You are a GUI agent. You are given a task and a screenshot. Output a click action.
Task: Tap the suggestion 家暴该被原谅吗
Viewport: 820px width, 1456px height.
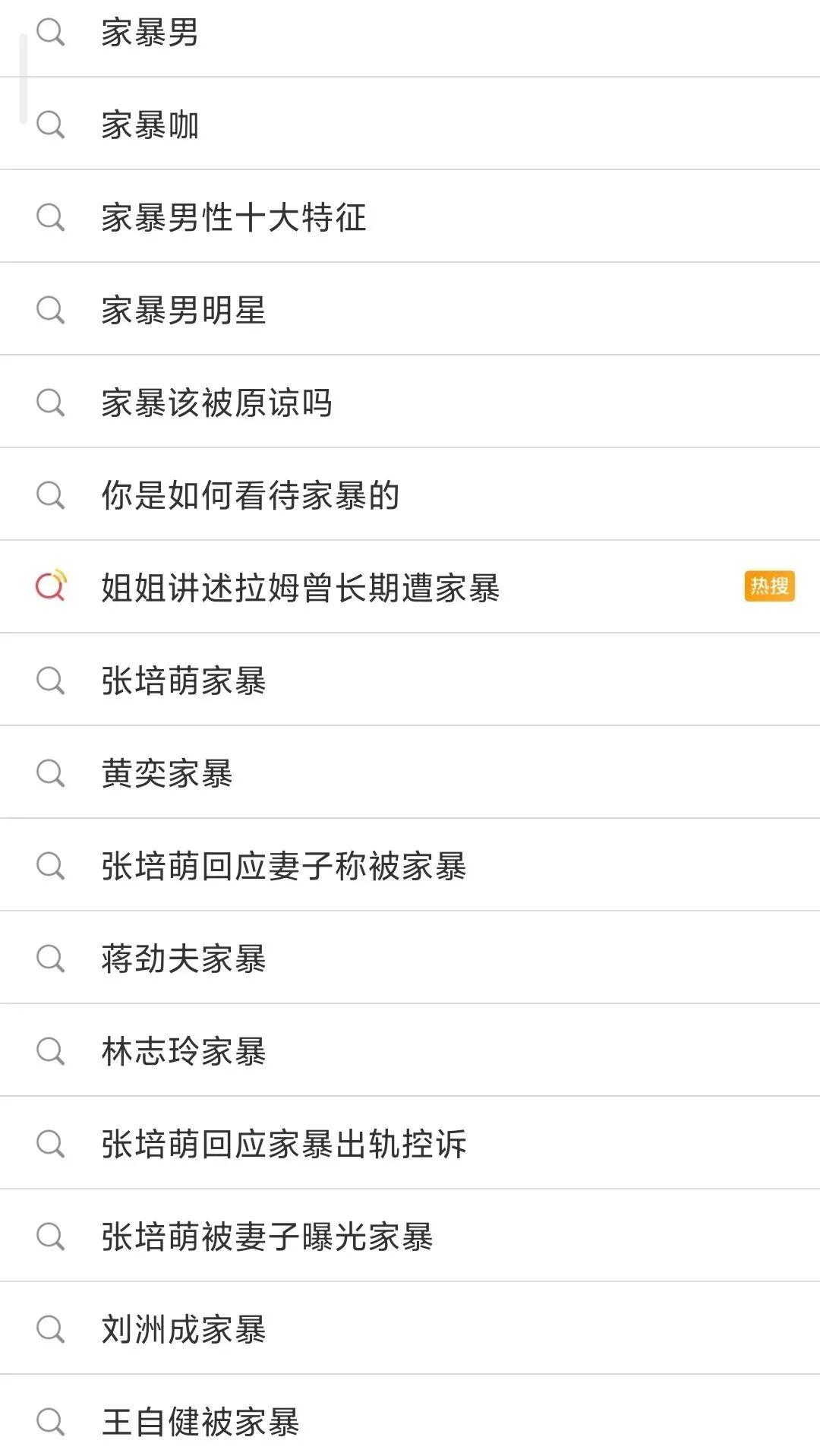click(217, 403)
